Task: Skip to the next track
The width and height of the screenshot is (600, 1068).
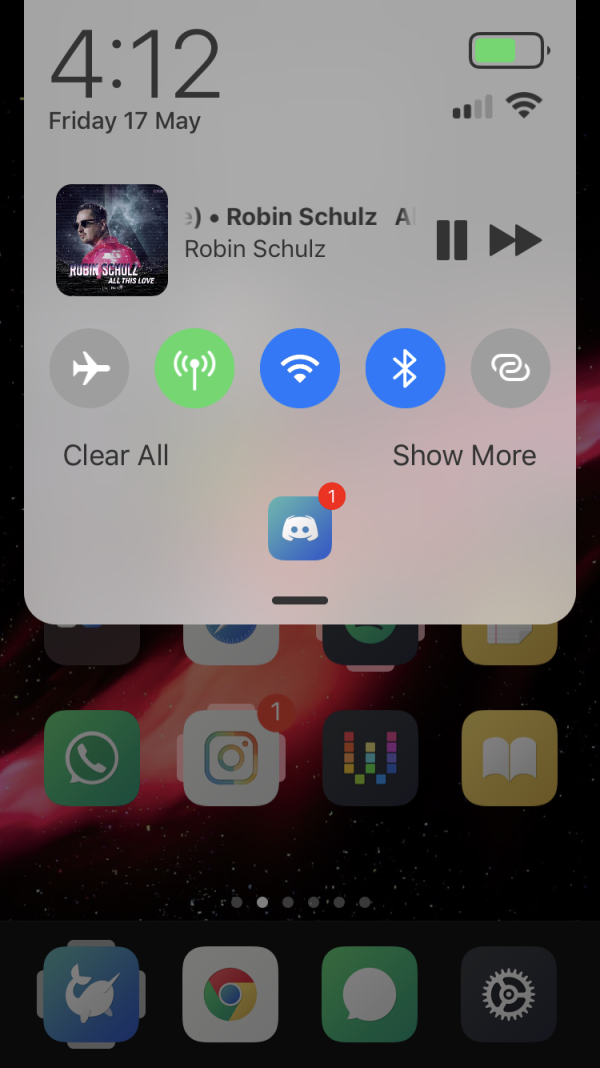Action: point(515,241)
